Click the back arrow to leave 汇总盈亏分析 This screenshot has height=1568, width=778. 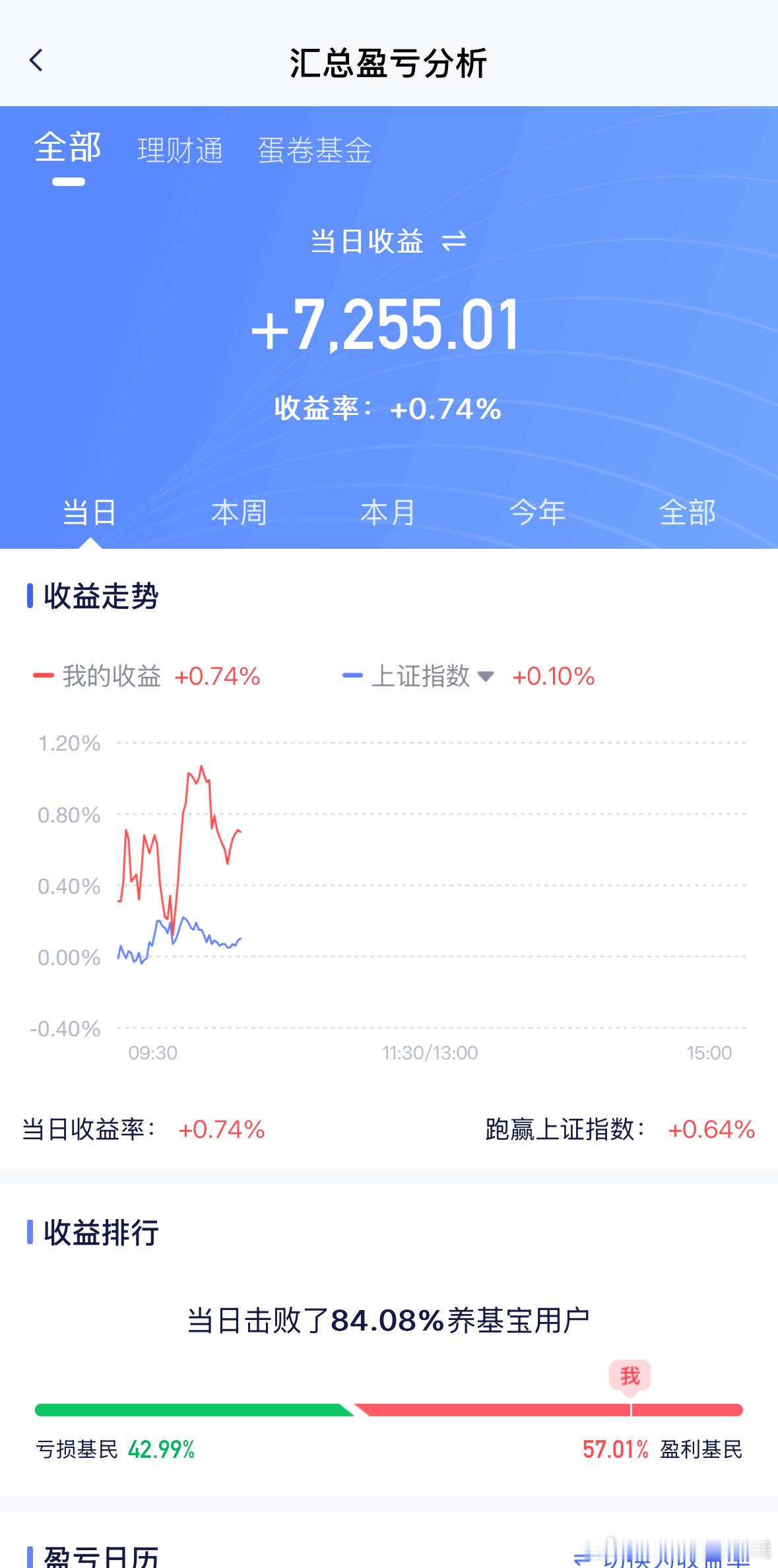click(36, 61)
